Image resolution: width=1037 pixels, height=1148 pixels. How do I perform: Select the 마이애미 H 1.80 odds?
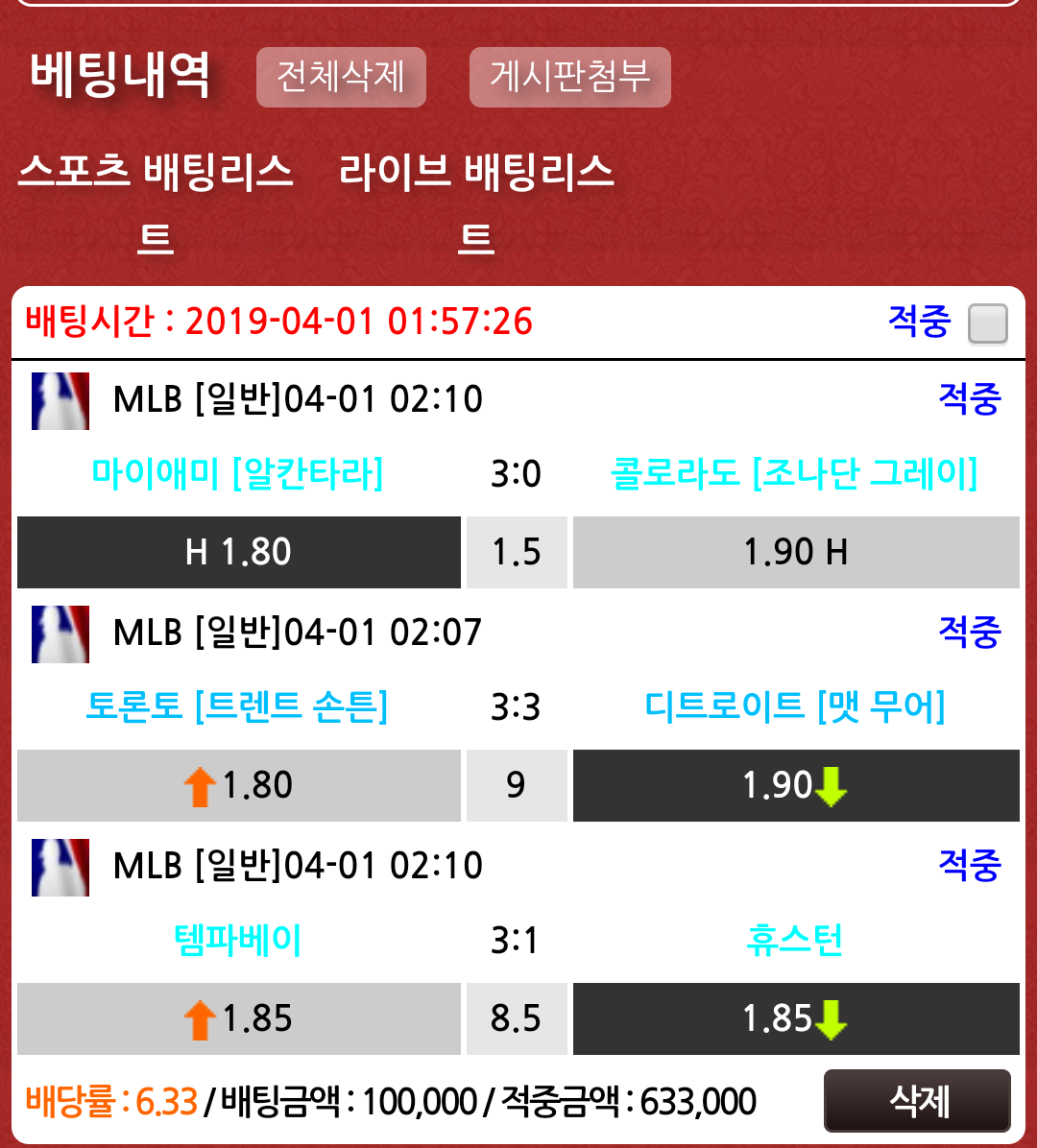(x=239, y=552)
